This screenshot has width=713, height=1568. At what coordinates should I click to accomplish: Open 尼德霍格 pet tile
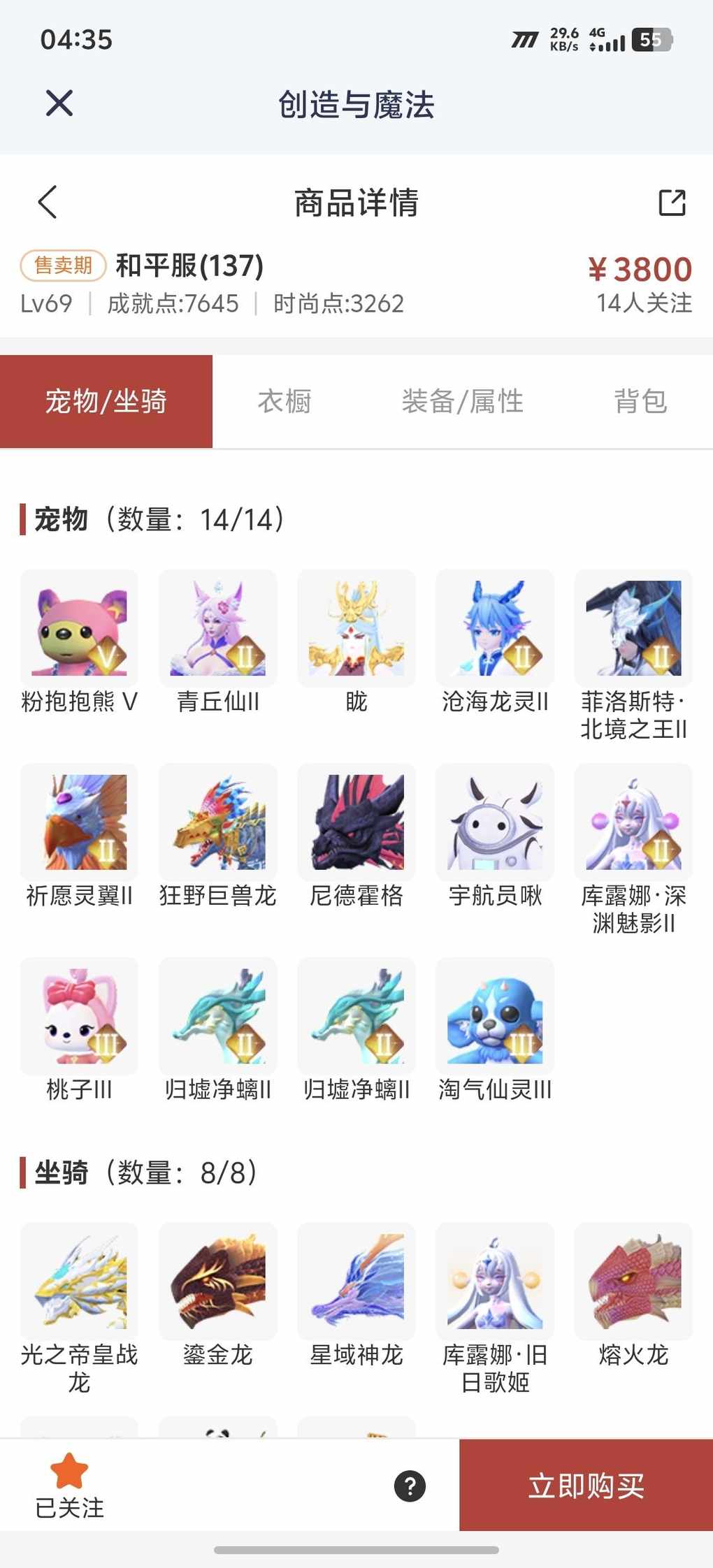356,822
